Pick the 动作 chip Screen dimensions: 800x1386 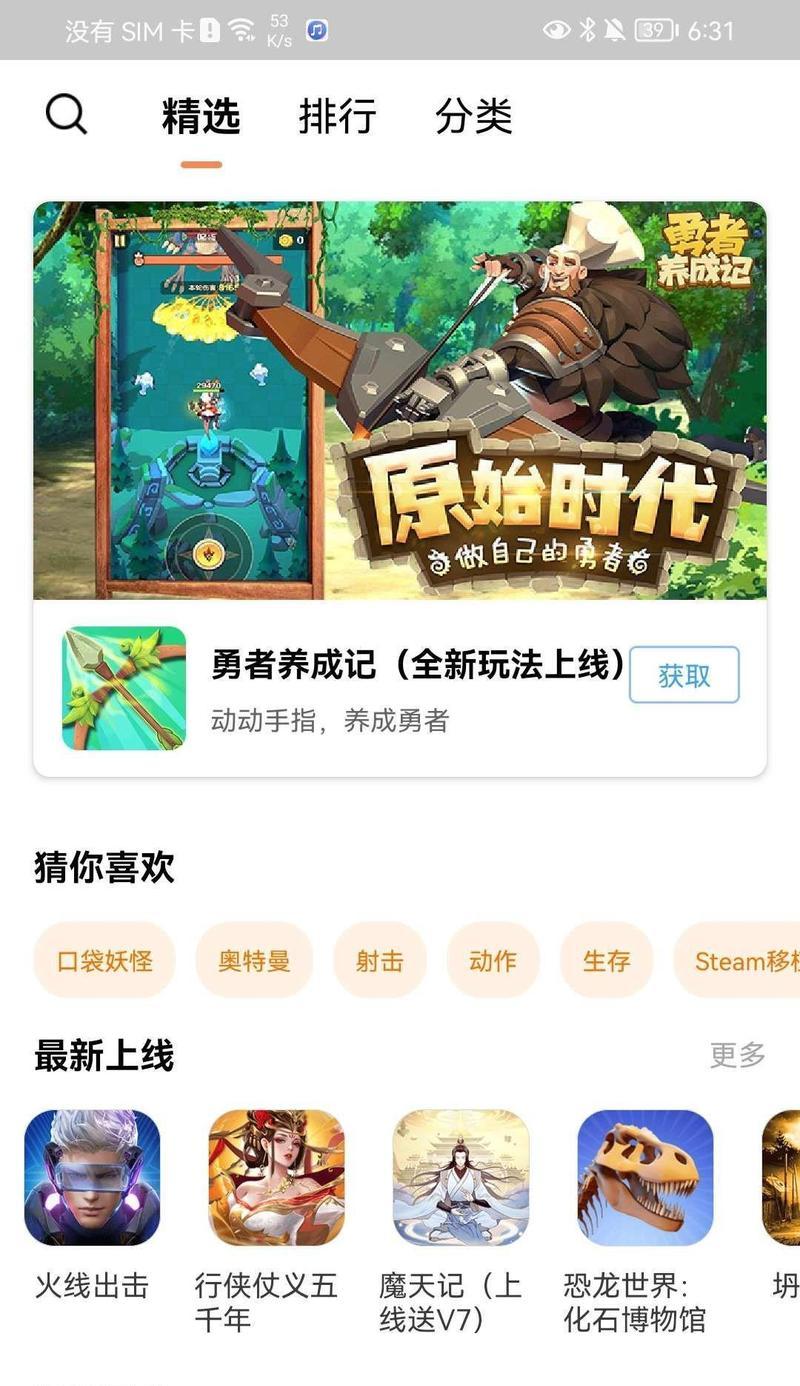pos(493,961)
